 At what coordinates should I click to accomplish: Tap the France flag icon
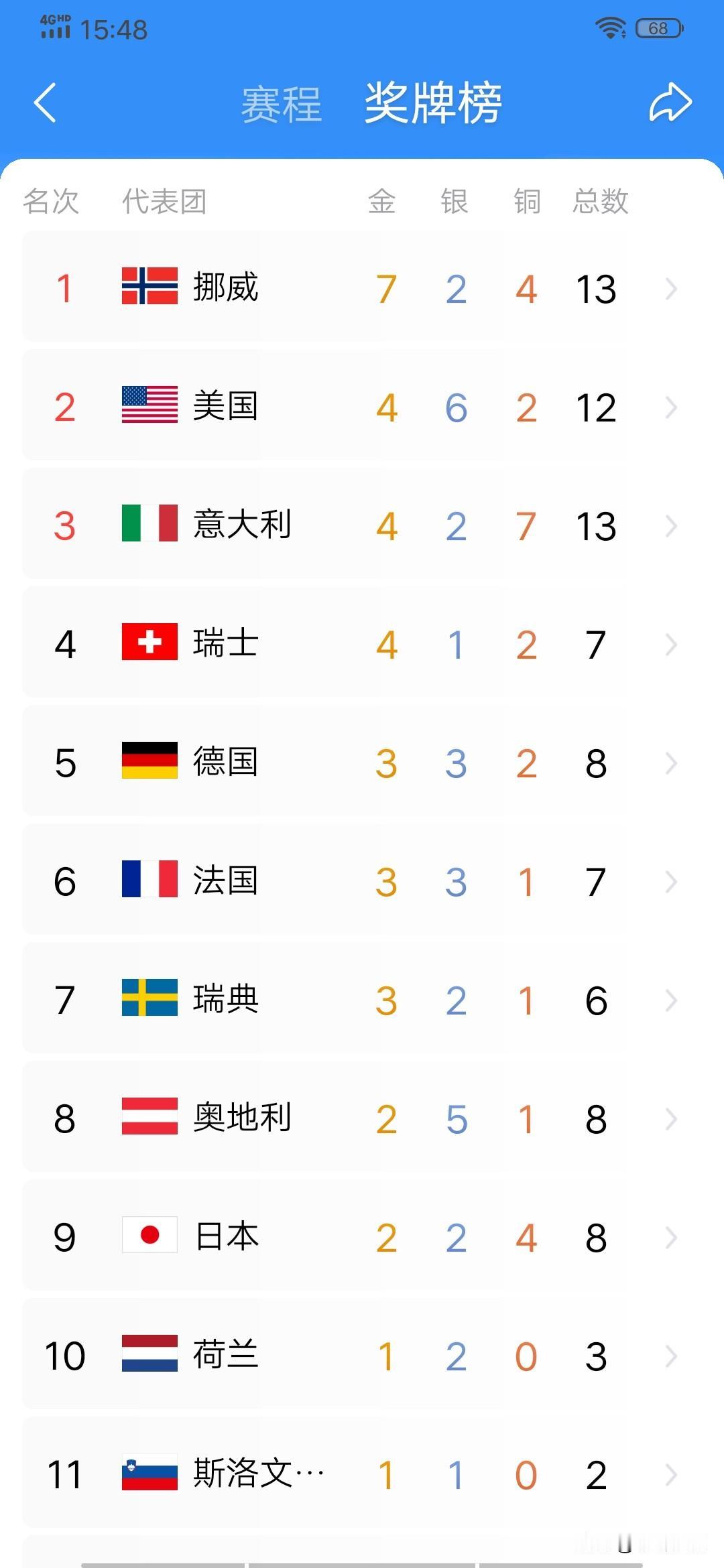click(149, 880)
